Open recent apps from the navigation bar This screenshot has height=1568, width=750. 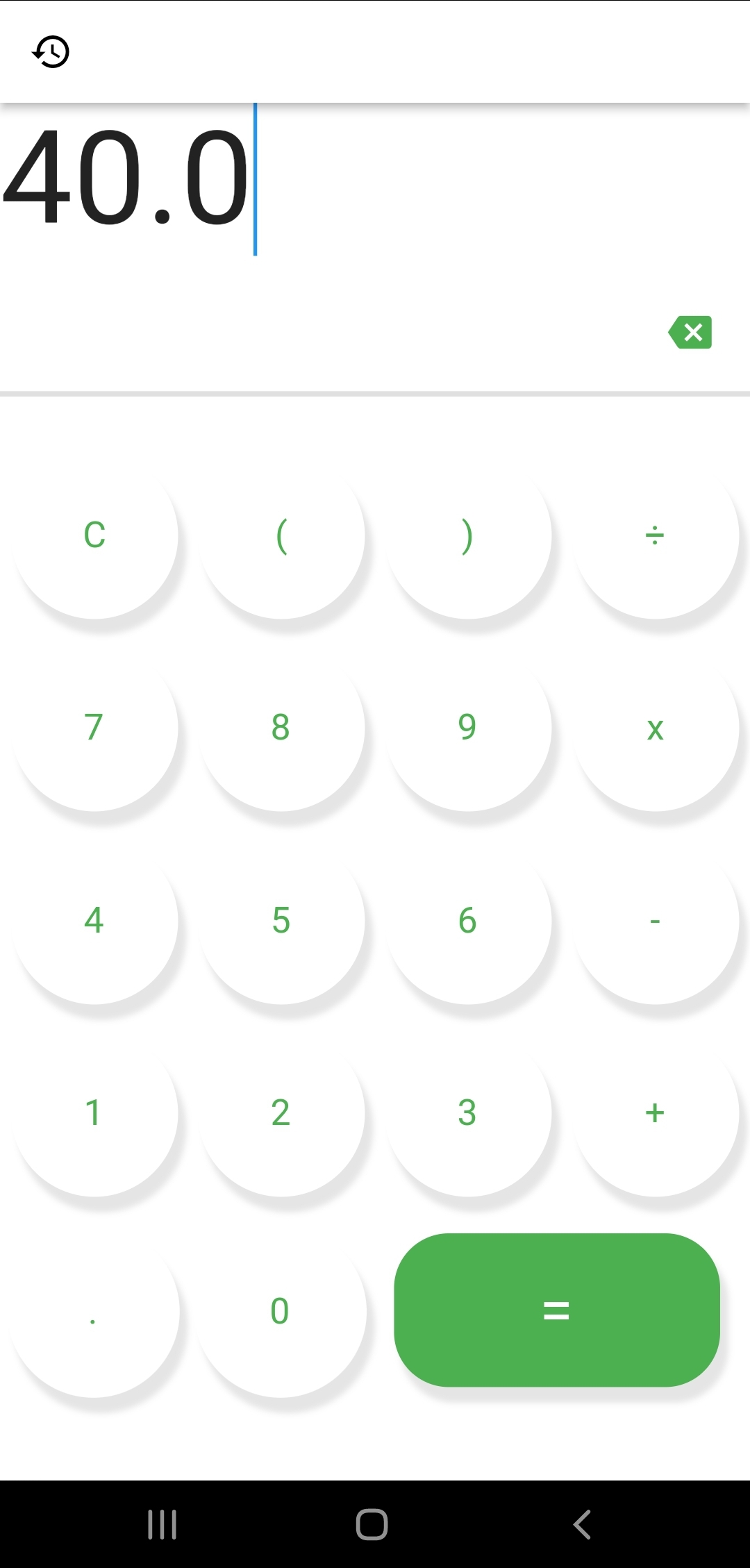pos(162,1524)
